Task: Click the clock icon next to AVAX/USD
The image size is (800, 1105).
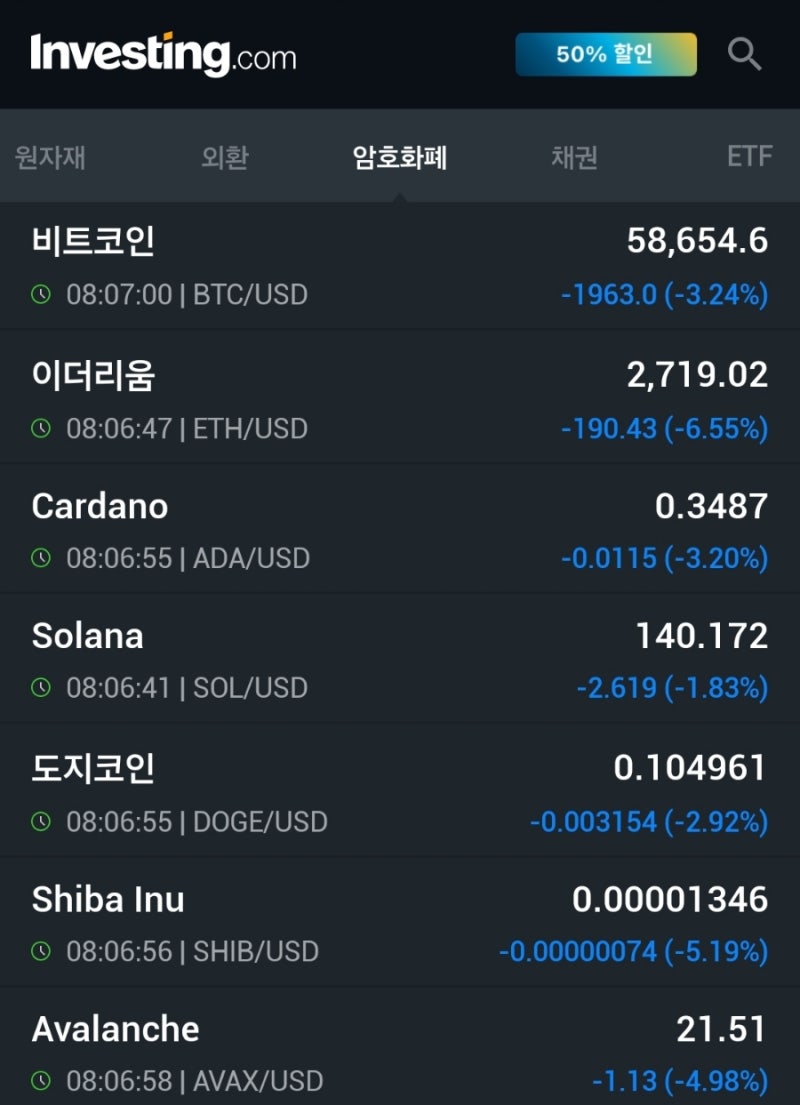Action: (x=40, y=1082)
